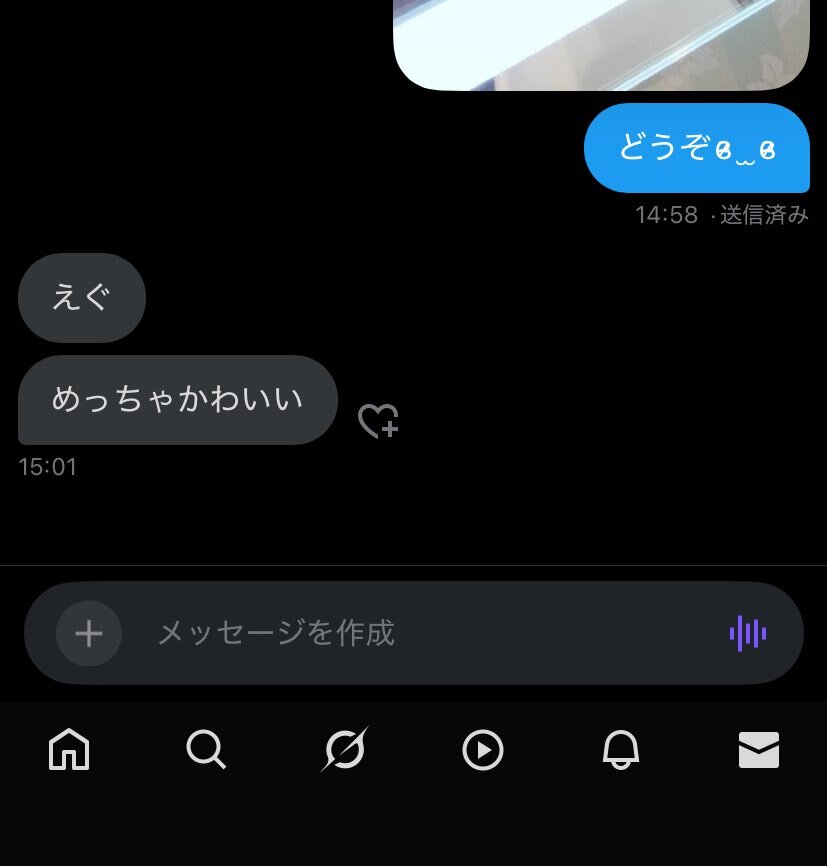This screenshot has height=866, width=827.
Task: Go to the Home tab
Action: [x=69, y=749]
